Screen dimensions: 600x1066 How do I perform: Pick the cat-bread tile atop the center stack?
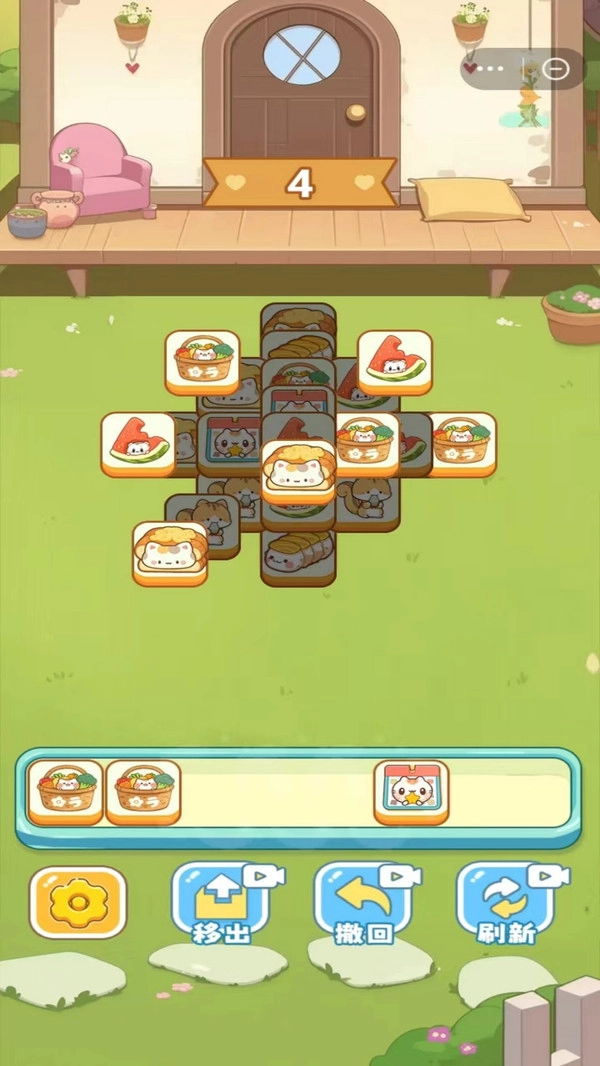pyautogui.click(x=298, y=470)
